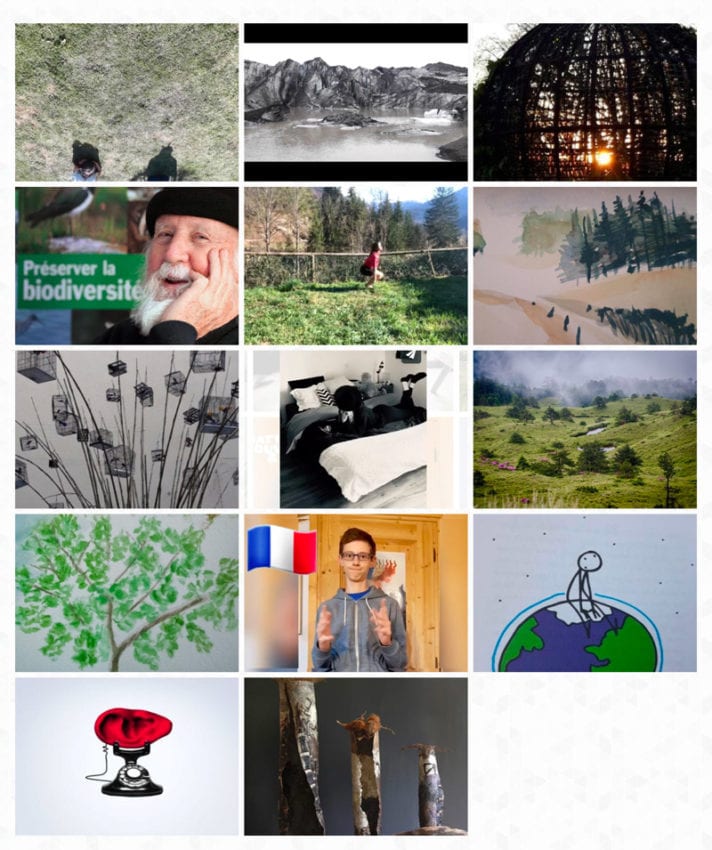The width and height of the screenshot is (712, 850).
Task: View the stick figure on Earth drawing
Action: point(584,592)
